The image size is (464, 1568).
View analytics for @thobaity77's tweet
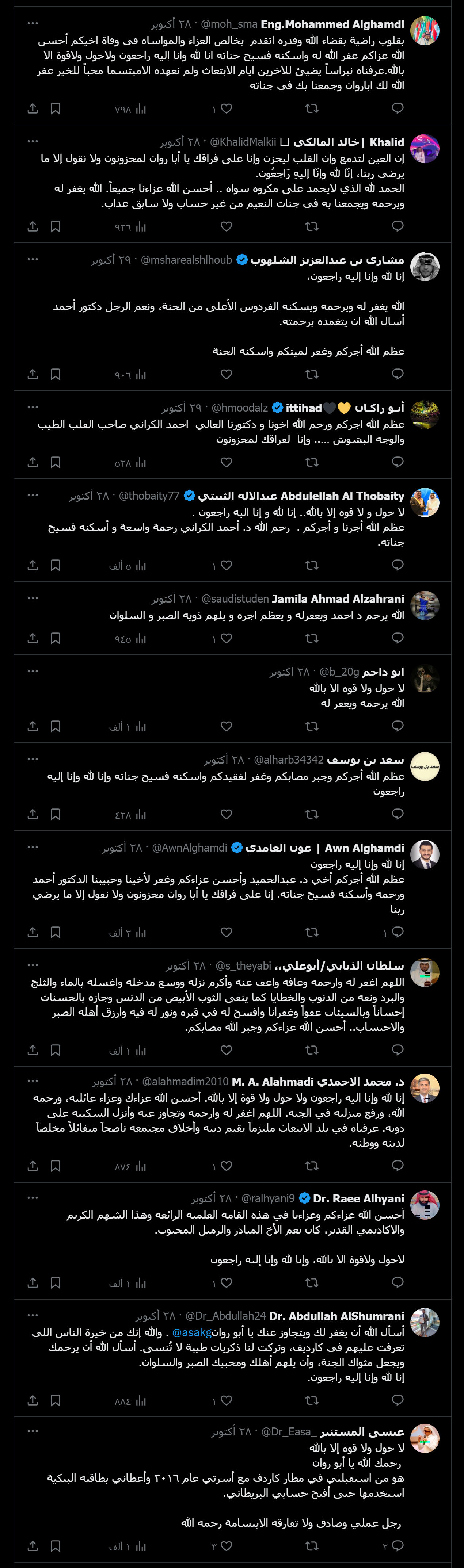pos(141,566)
